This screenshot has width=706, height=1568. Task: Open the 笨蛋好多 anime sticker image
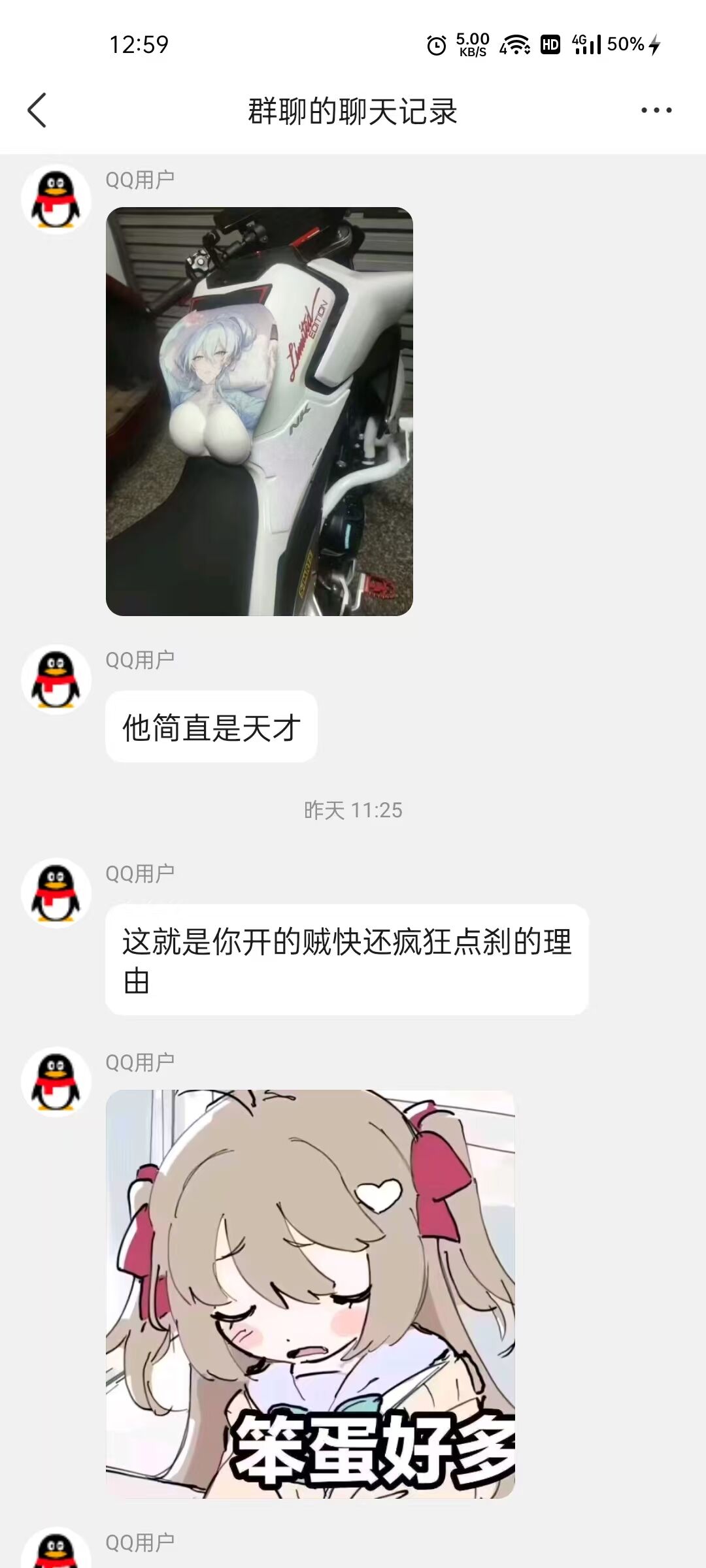[310, 1294]
